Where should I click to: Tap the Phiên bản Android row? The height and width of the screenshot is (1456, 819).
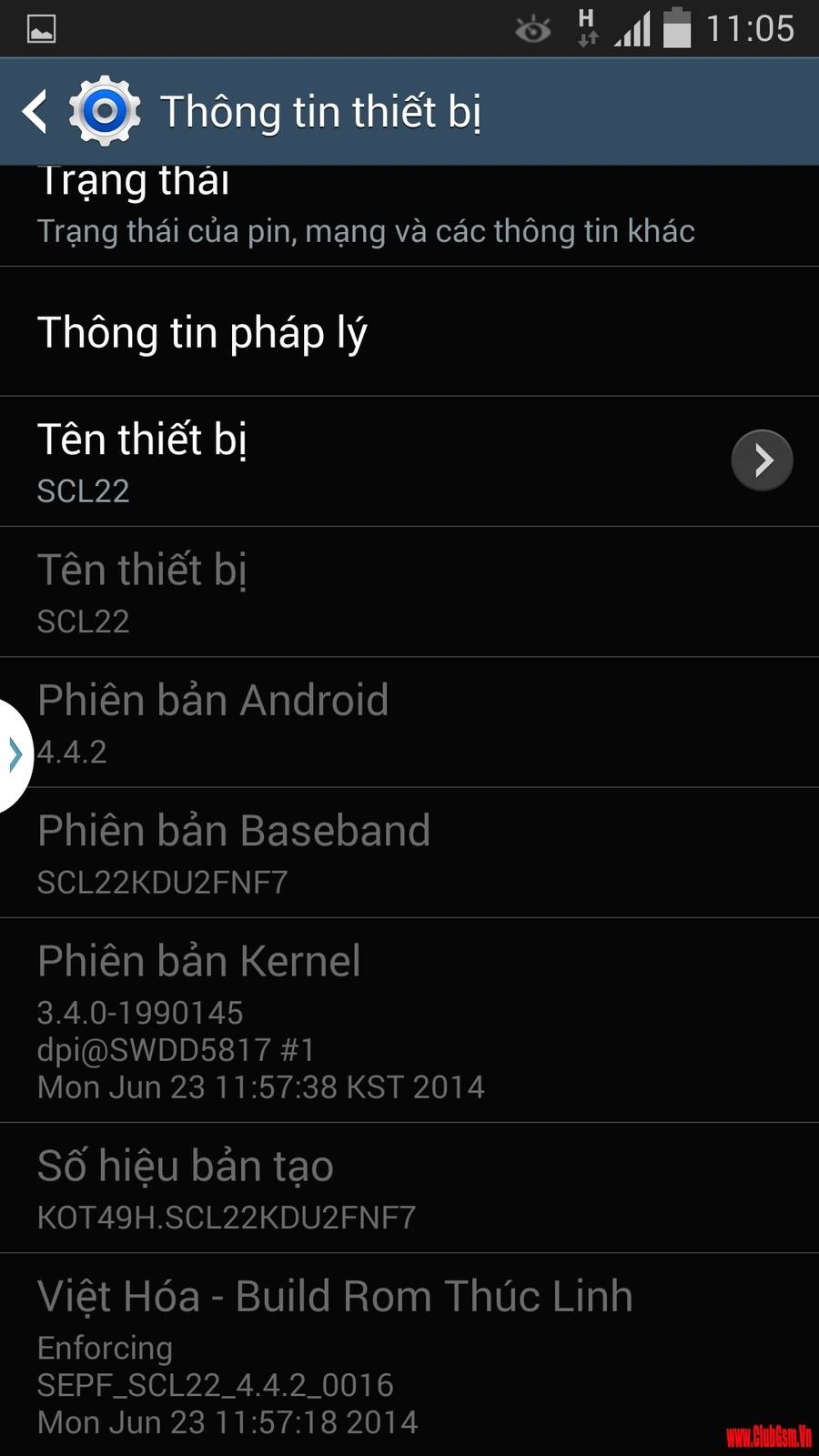coord(409,723)
